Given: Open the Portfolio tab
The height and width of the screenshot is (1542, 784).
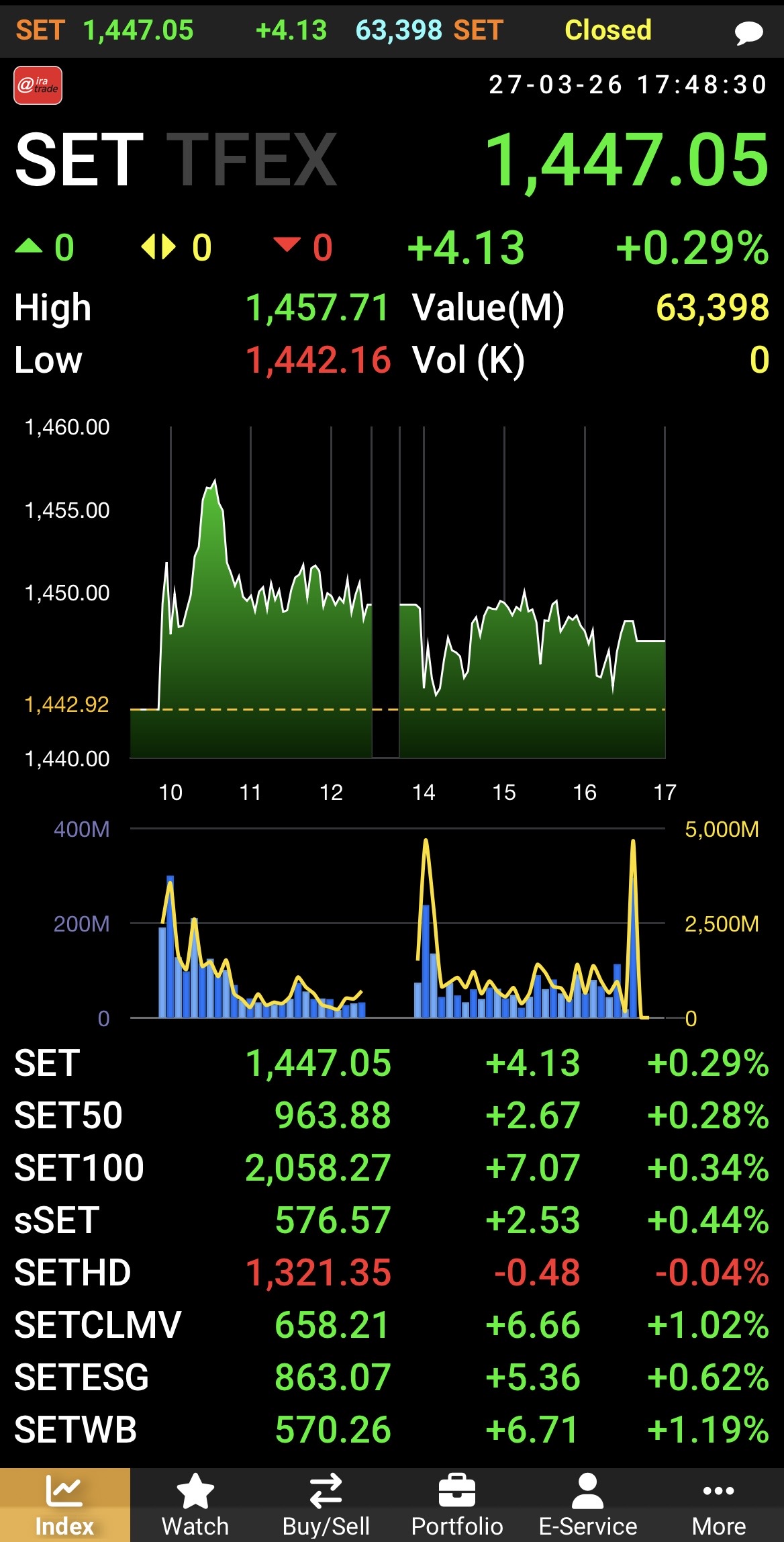Looking at the screenshot, I should pos(457,1505).
